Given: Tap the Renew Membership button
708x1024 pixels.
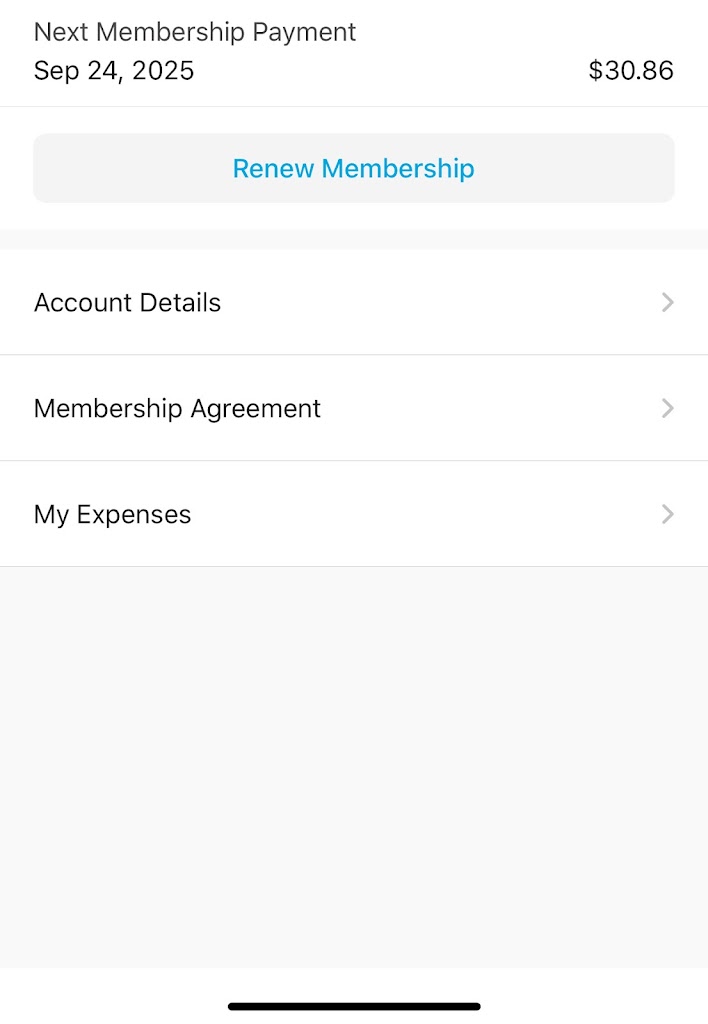Looking at the screenshot, I should pyautogui.click(x=354, y=168).
